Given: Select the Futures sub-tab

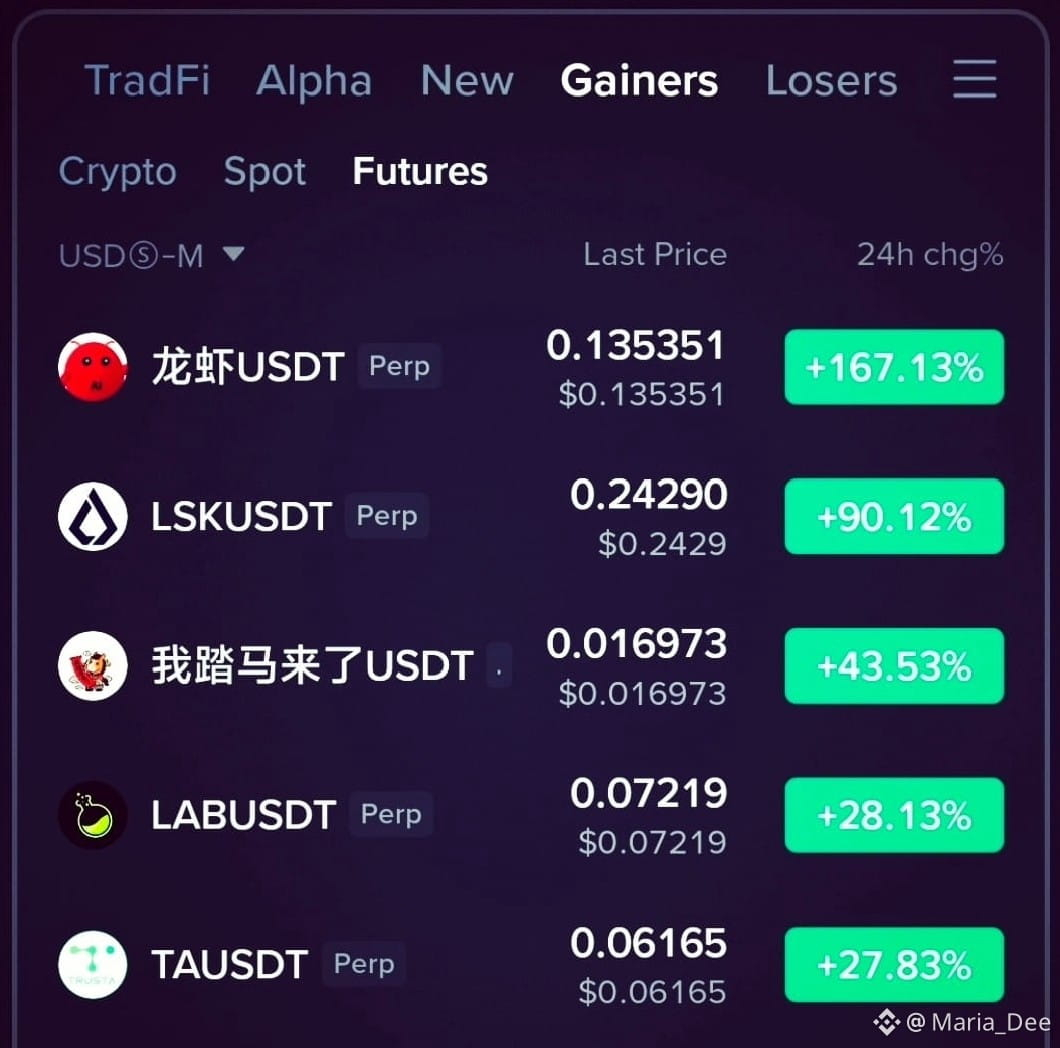Looking at the screenshot, I should click(x=420, y=171).
